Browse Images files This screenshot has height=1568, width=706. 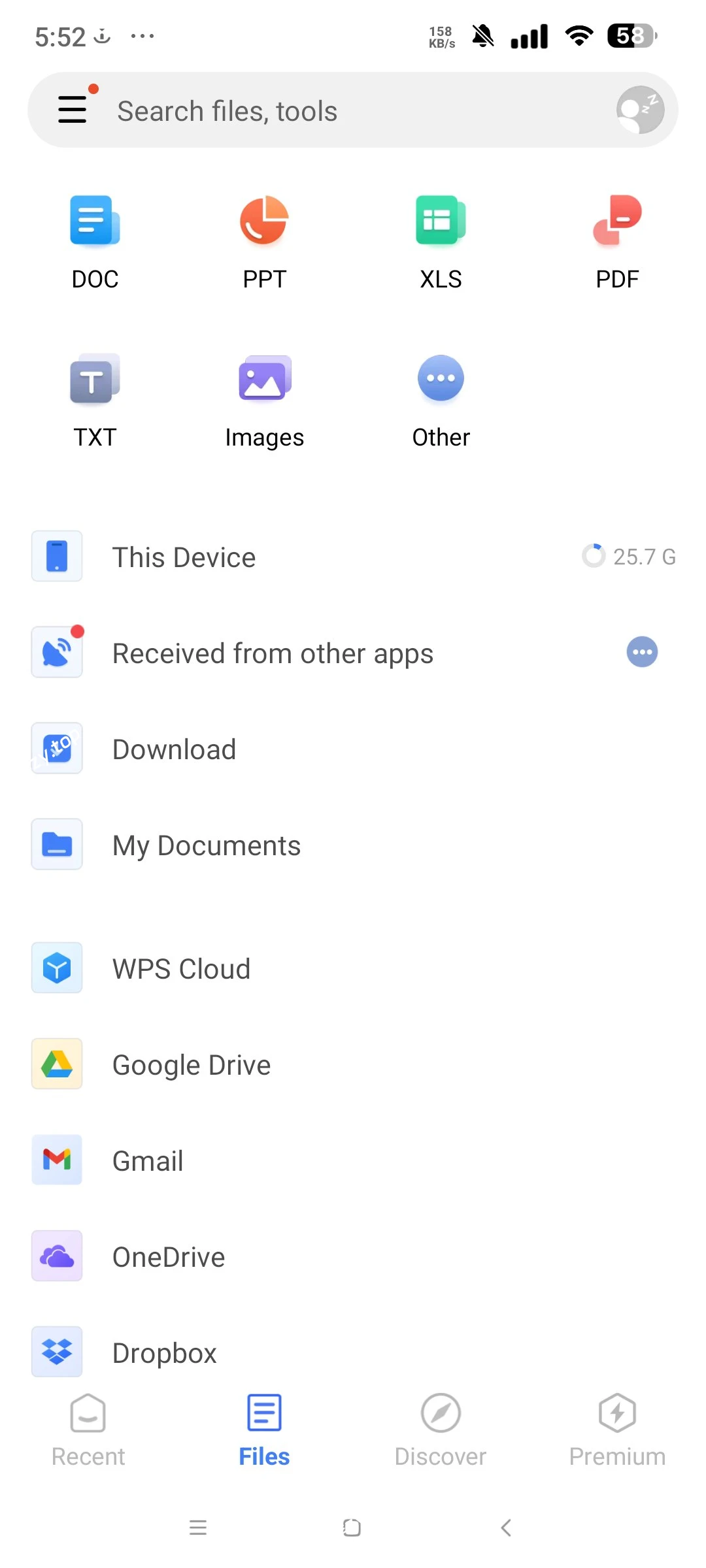pyautogui.click(x=264, y=397)
